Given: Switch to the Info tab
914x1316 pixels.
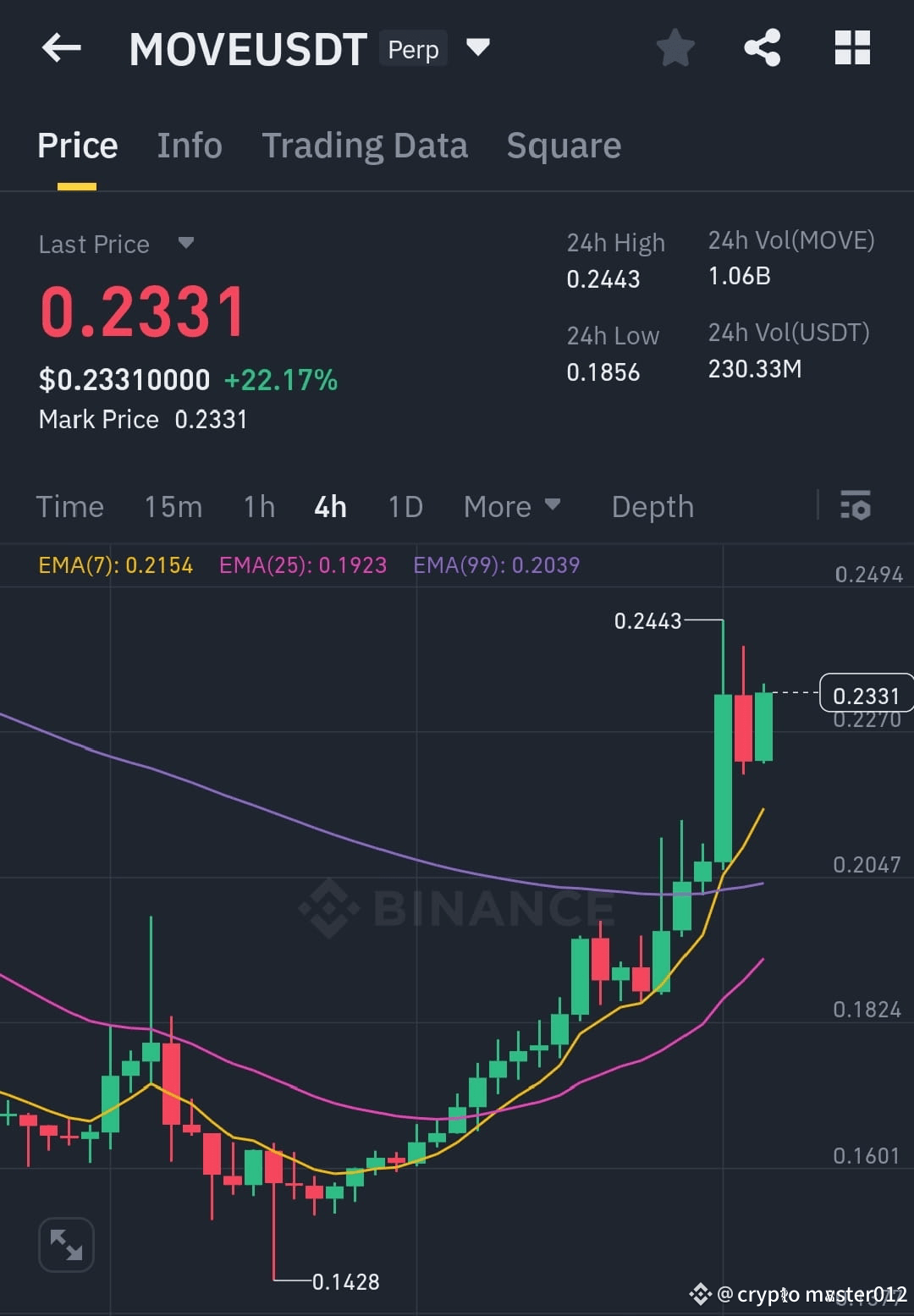Looking at the screenshot, I should tap(189, 145).
